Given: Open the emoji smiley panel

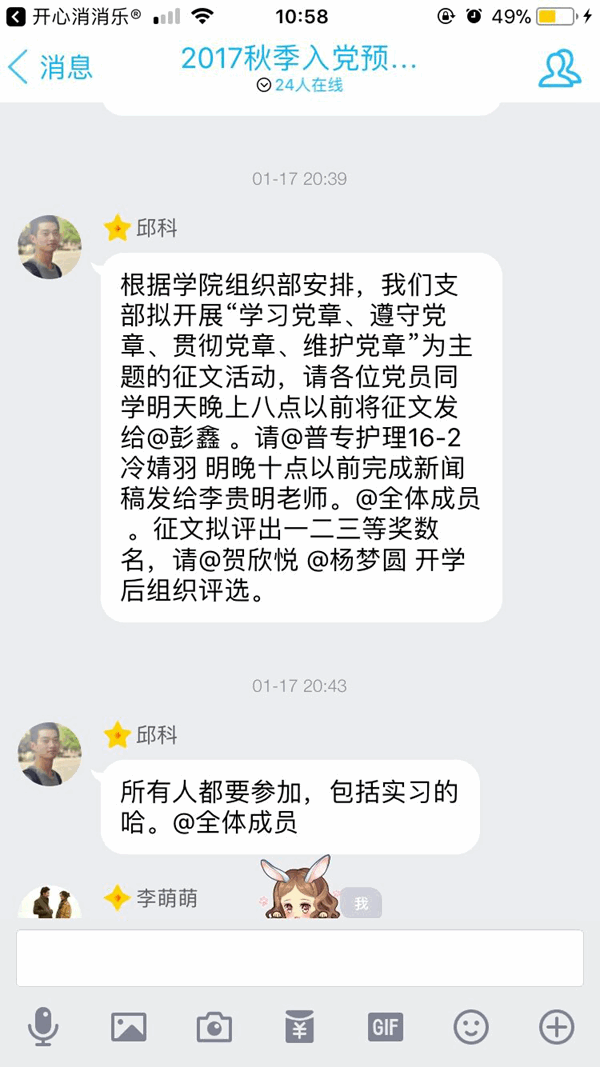Looking at the screenshot, I should pos(471,1027).
